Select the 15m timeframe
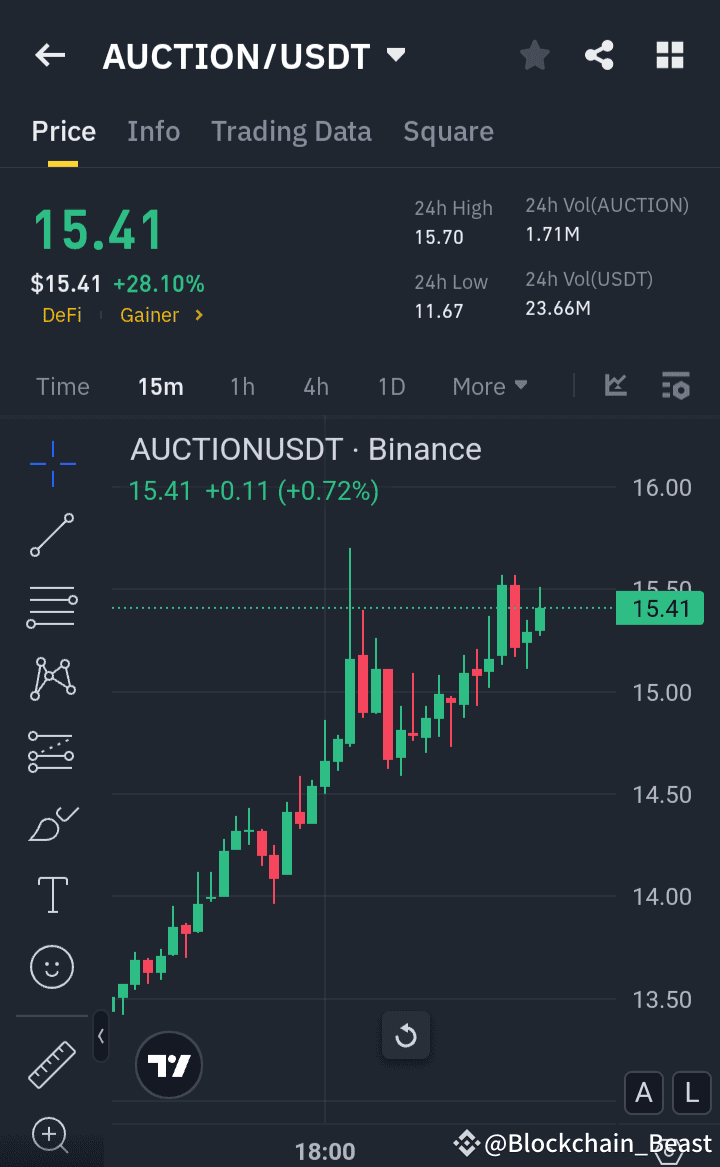This screenshot has width=720, height=1167. (160, 386)
